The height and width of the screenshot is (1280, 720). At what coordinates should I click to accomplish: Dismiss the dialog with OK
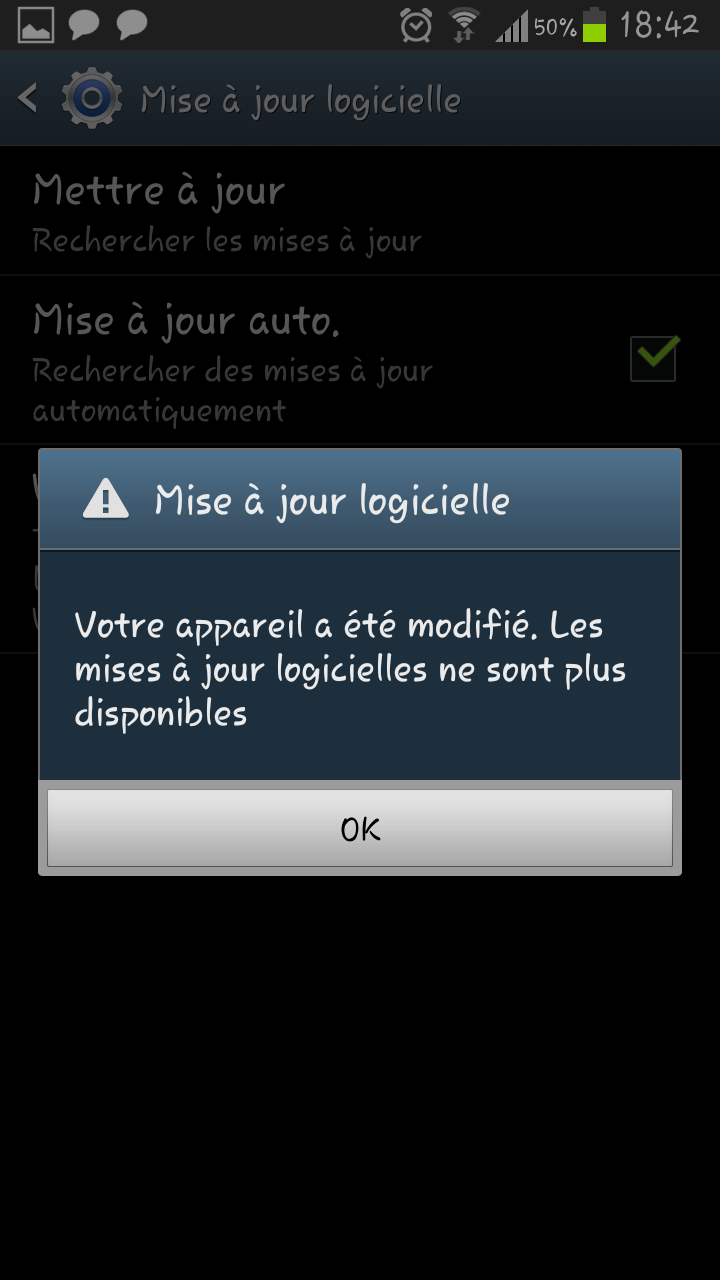click(x=360, y=828)
